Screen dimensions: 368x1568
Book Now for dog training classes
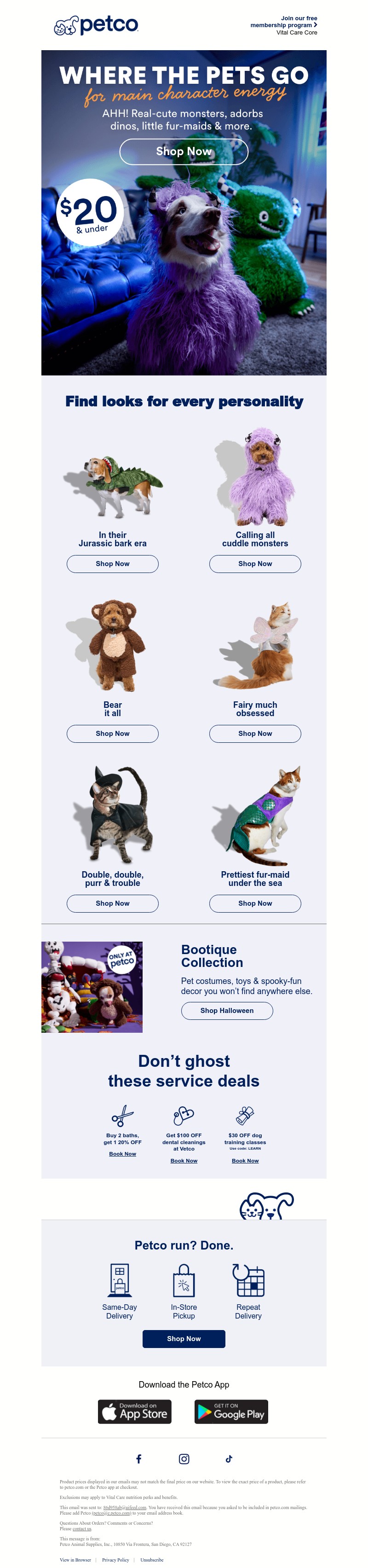(x=245, y=1161)
